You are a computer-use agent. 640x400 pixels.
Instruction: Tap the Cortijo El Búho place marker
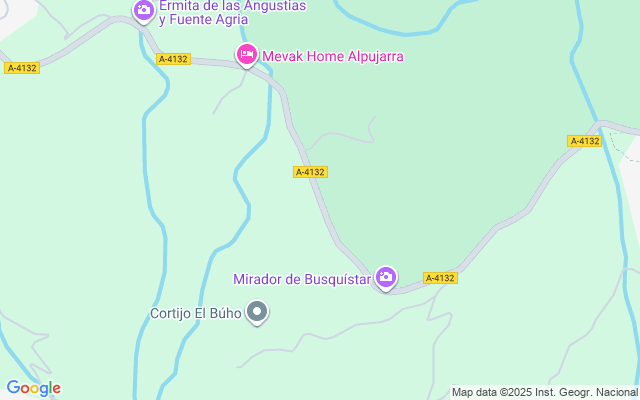pyautogui.click(x=258, y=312)
